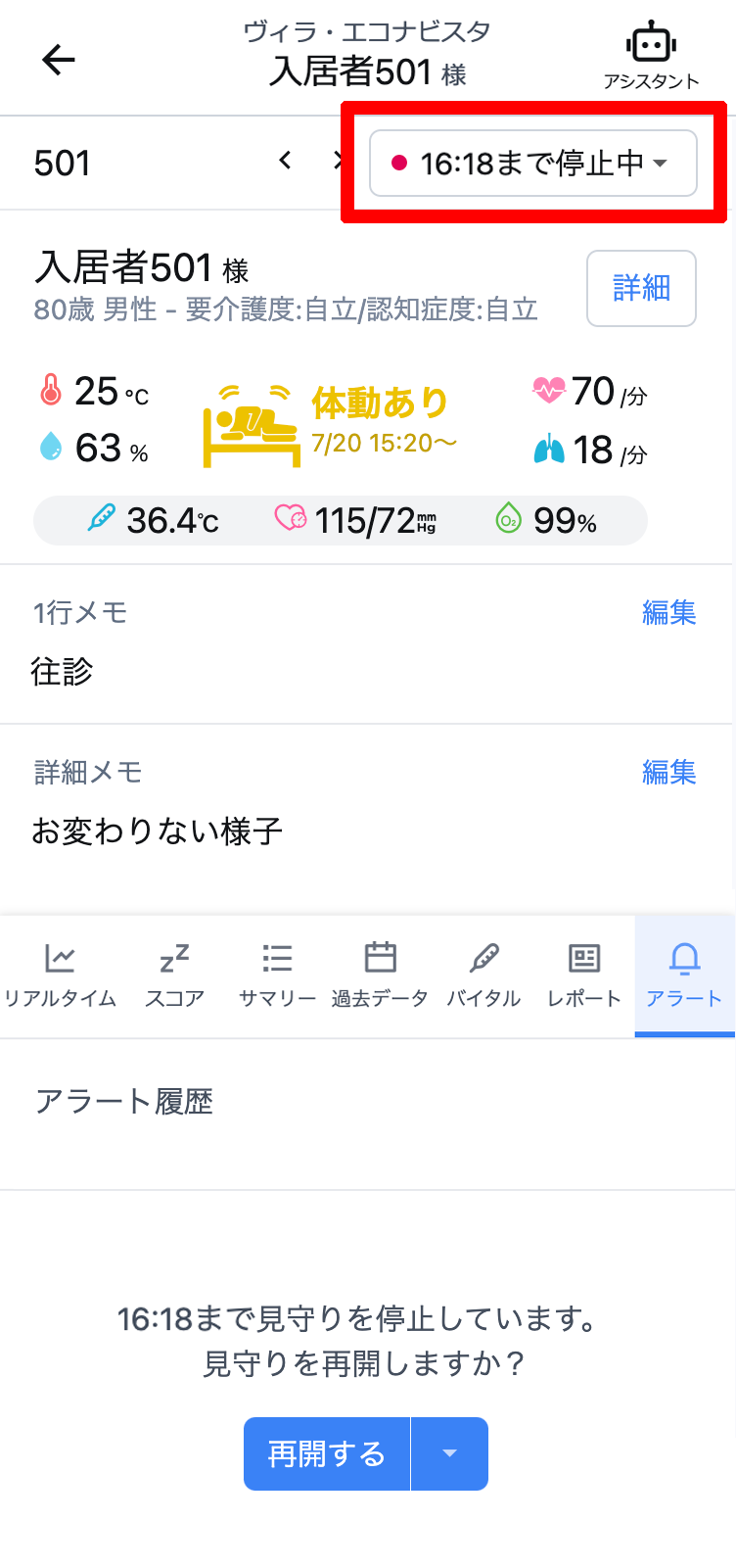Go to the previous resident with left chevron
The width and height of the screenshot is (736, 1568).
[285, 161]
